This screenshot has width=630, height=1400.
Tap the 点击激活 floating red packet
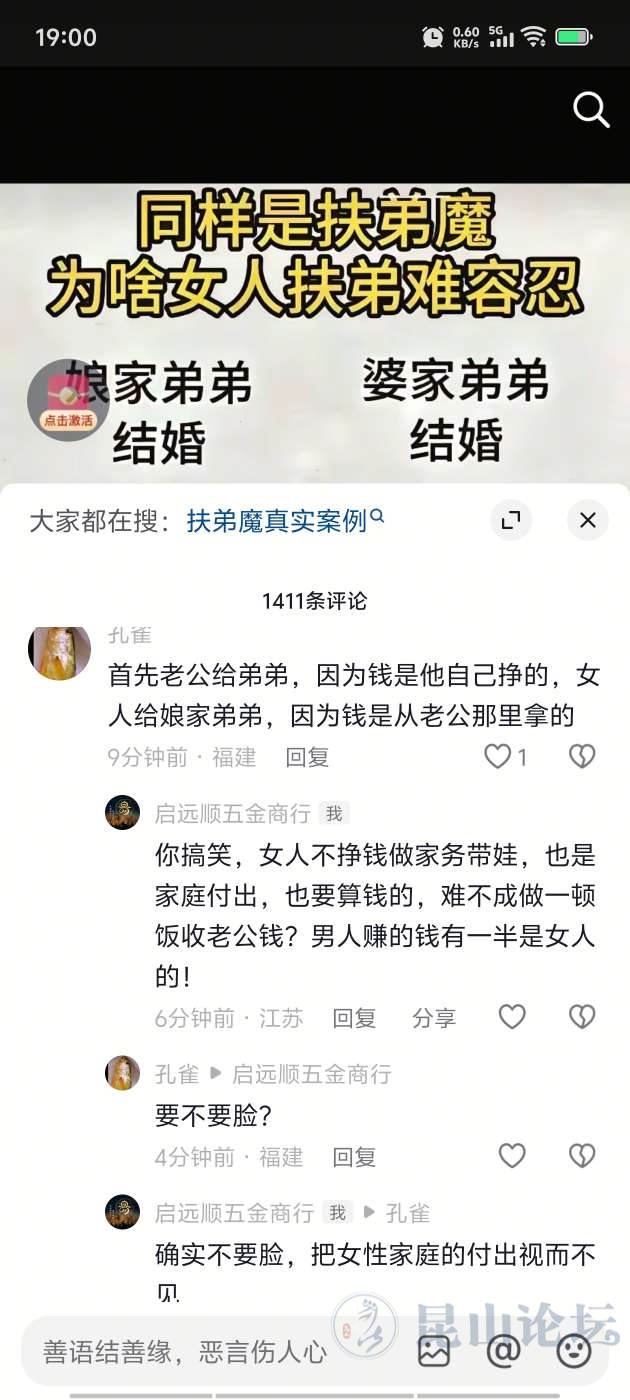tap(68, 400)
